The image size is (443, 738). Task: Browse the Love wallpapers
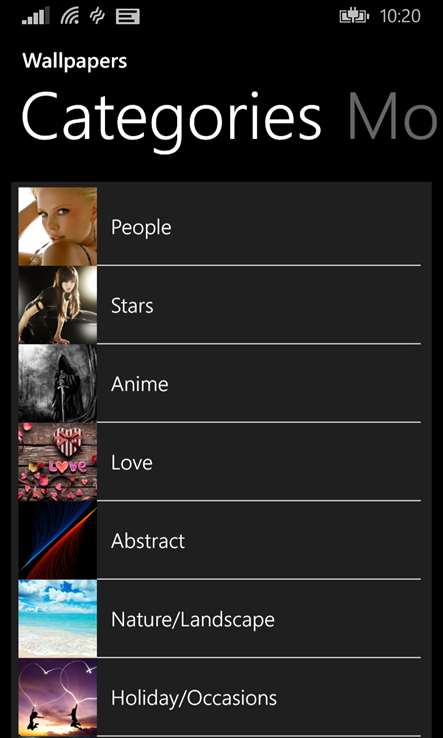point(219,462)
